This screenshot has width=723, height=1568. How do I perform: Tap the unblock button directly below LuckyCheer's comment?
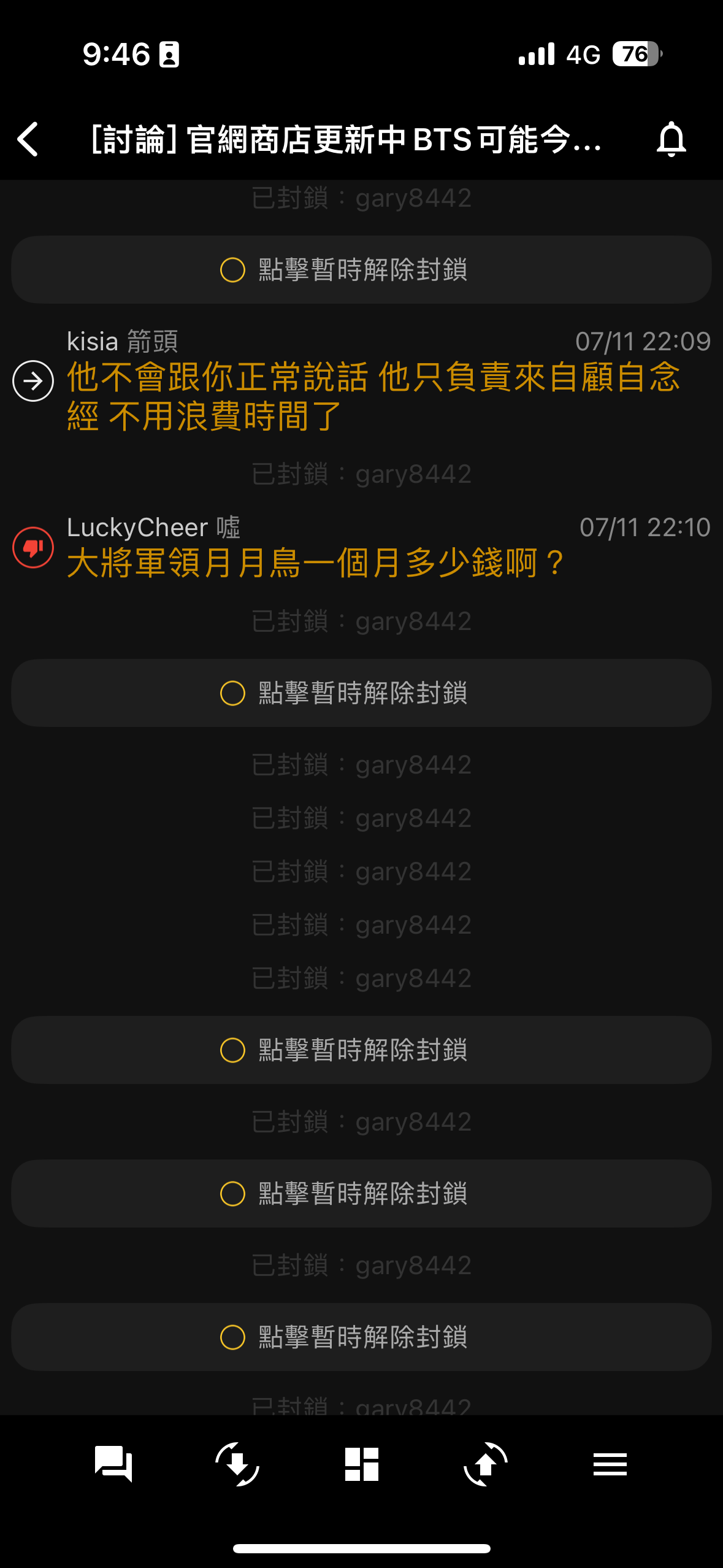361,693
